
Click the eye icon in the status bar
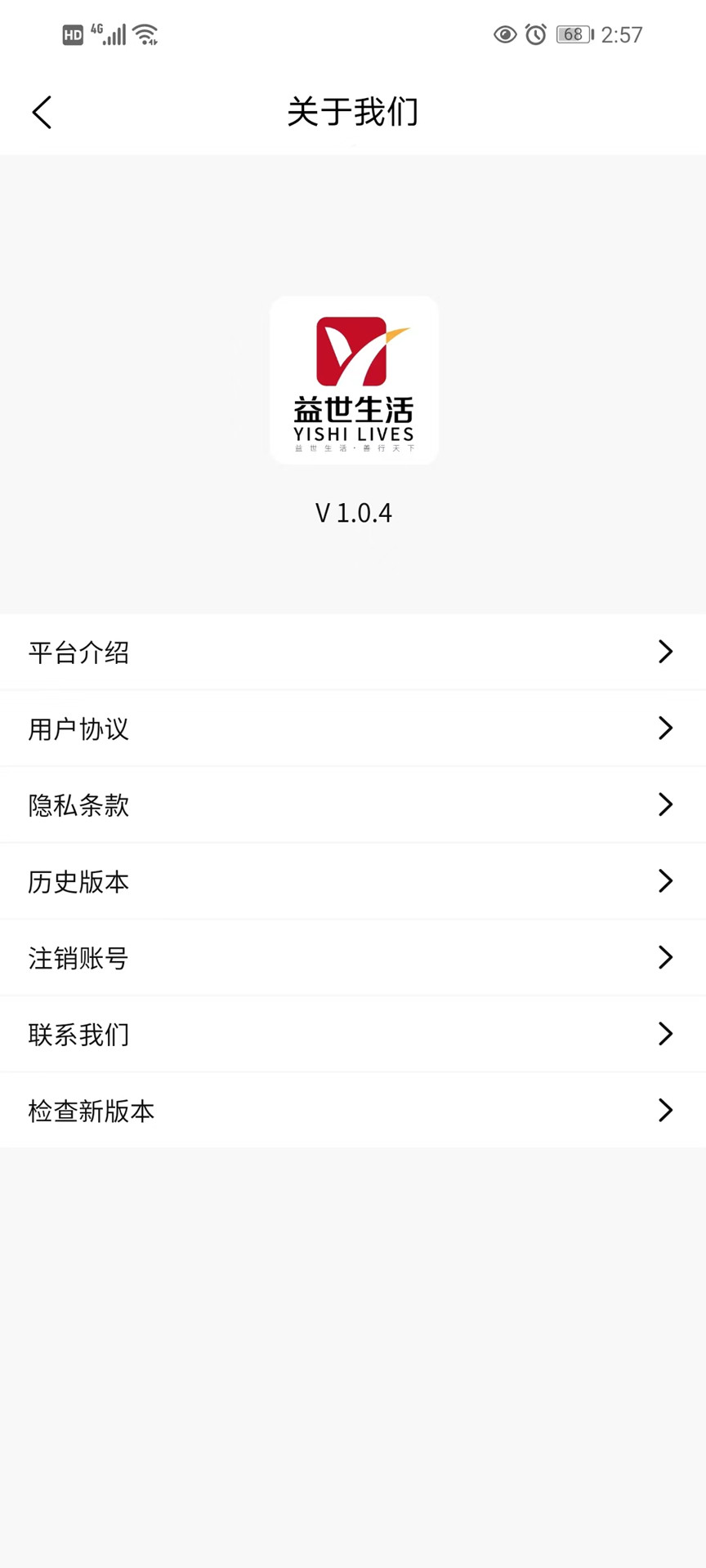[x=504, y=34]
